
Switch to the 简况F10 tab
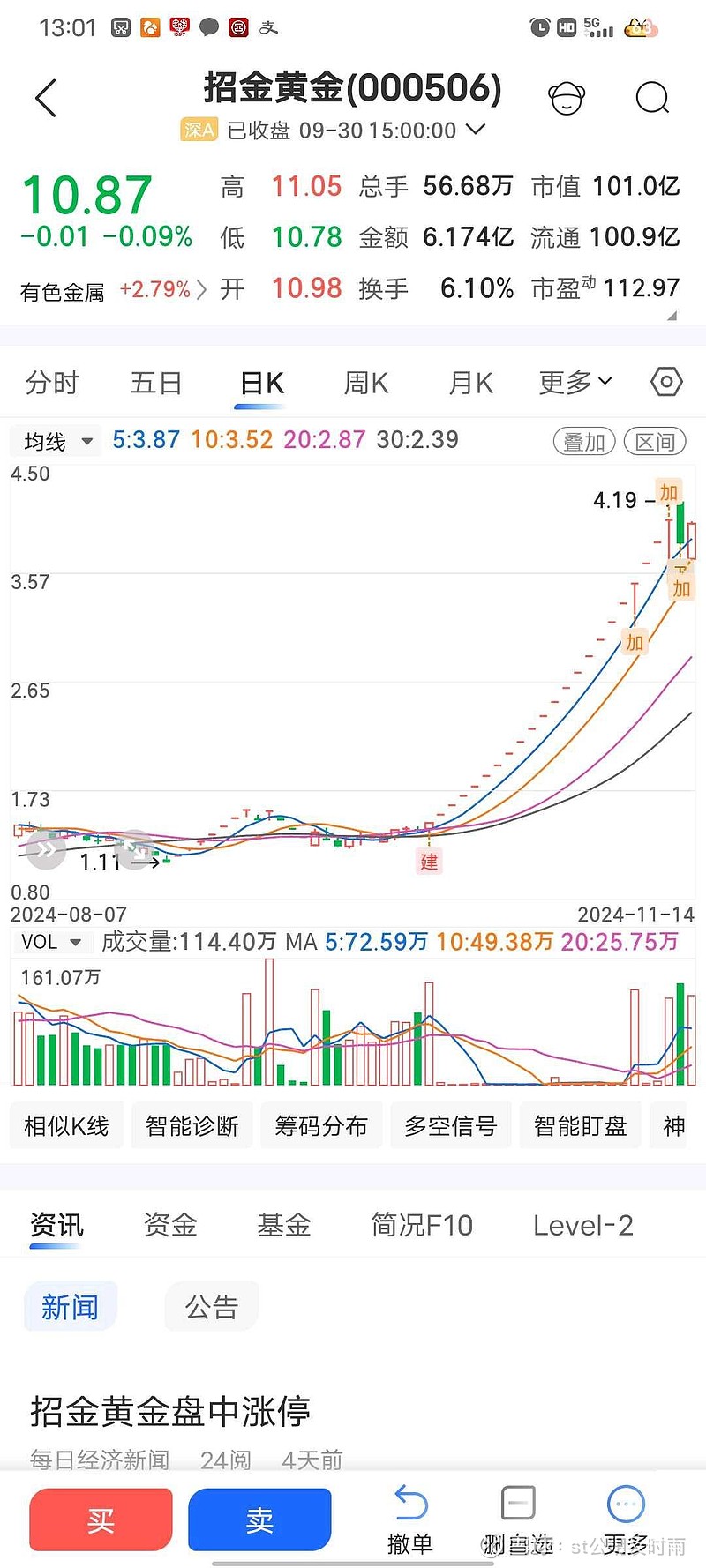(x=422, y=1225)
